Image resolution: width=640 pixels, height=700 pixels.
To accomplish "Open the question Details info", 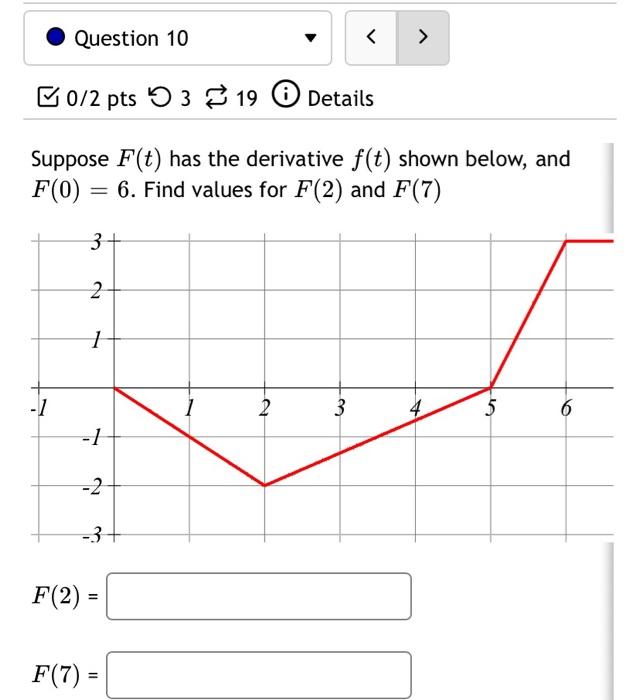I will pyautogui.click(x=328, y=98).
